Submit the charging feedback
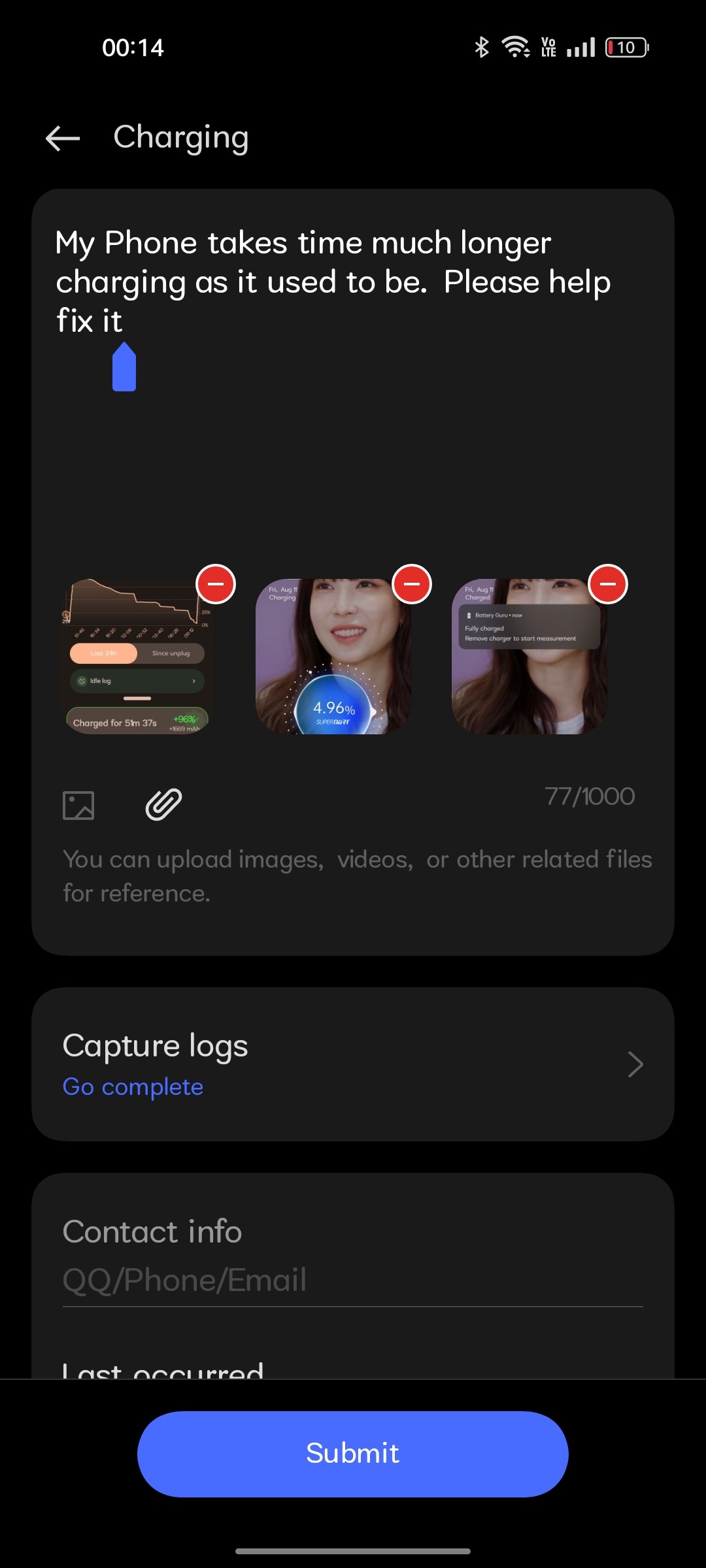The width and height of the screenshot is (706, 1568). [x=353, y=1454]
